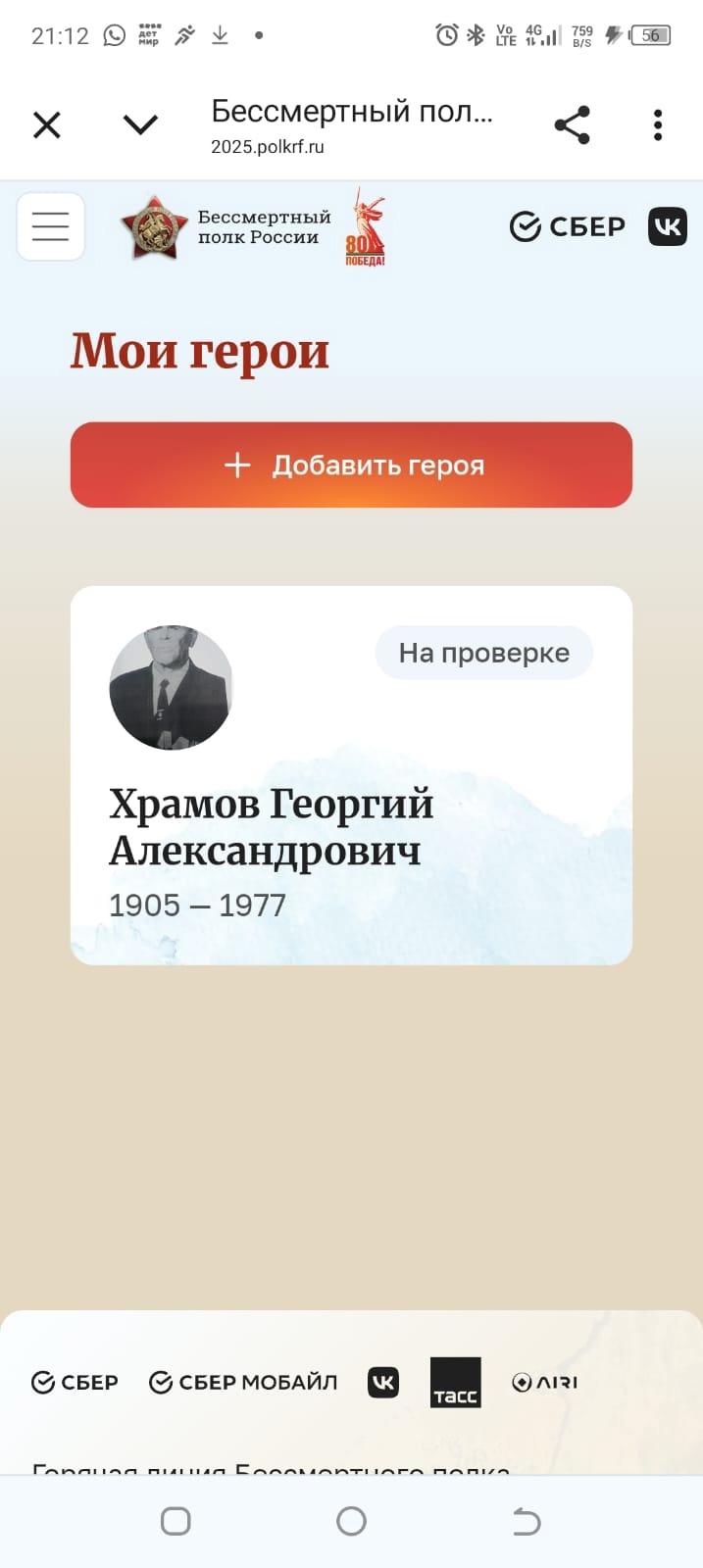The height and width of the screenshot is (1568, 703).
Task: Tap the СБЕР logo in the header
Action: coord(568,226)
